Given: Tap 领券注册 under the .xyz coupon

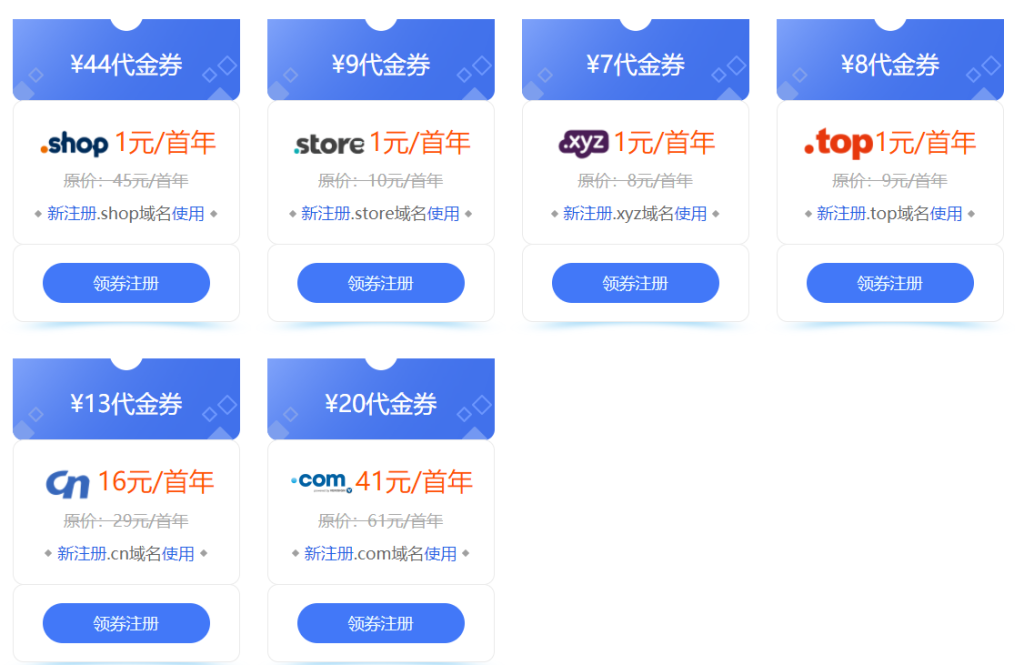Looking at the screenshot, I should (635, 283).
